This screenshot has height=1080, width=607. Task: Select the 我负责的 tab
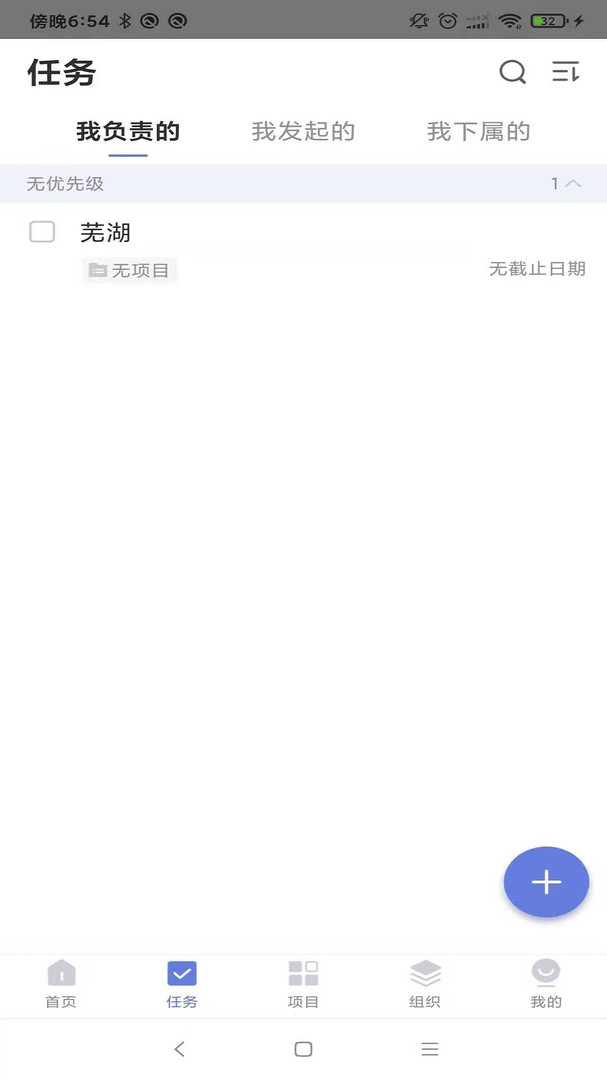(128, 131)
